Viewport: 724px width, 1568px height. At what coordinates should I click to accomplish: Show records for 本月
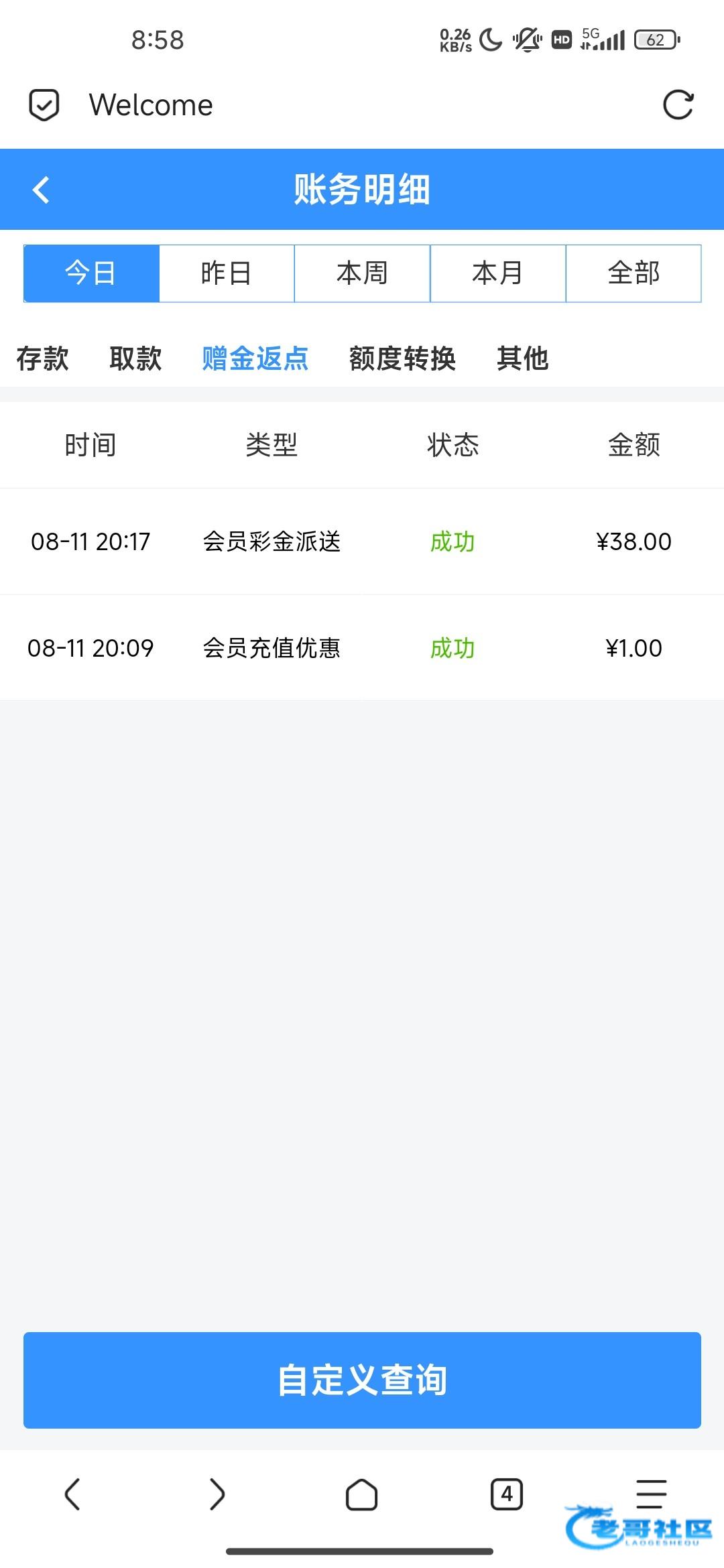(497, 273)
